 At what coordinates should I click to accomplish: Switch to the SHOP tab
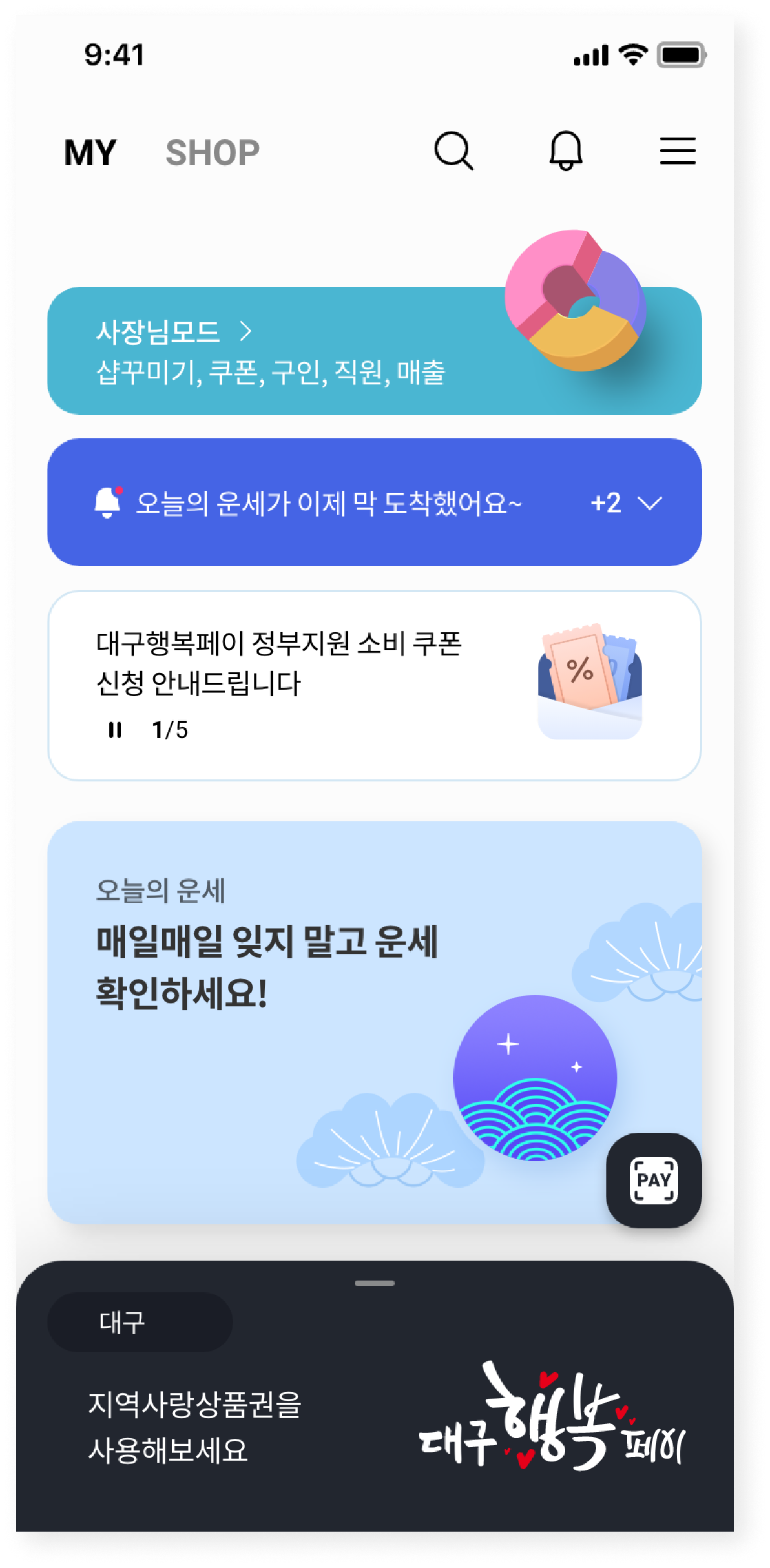click(213, 153)
